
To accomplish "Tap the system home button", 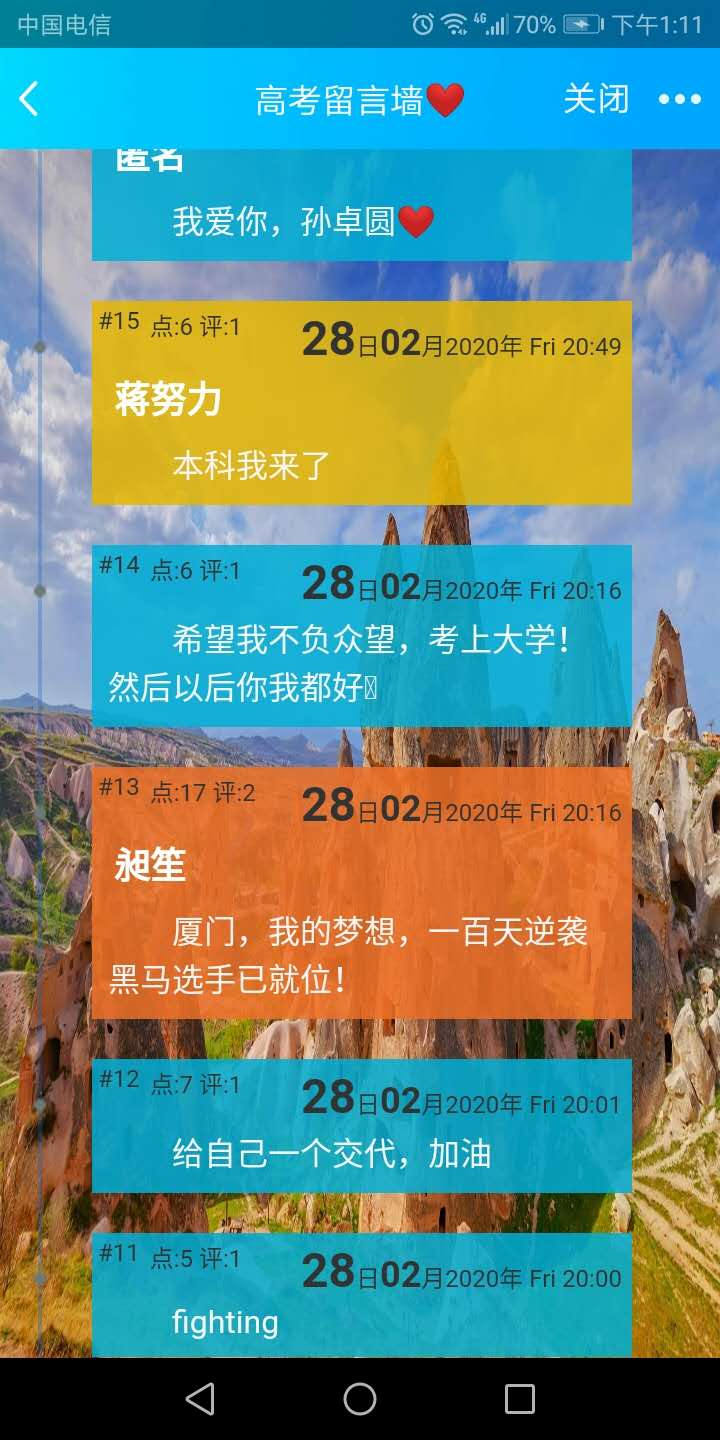I will coord(360,1399).
